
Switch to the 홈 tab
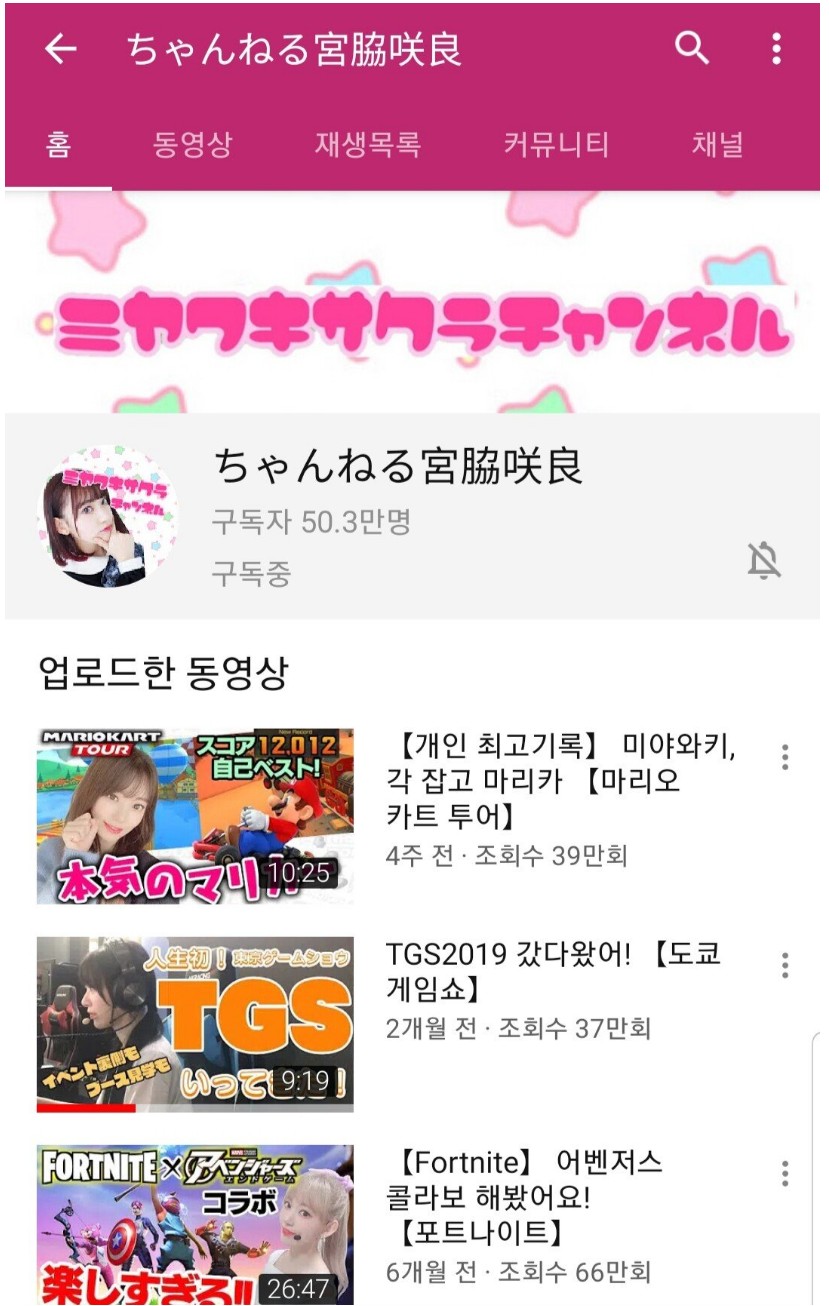pos(58,144)
